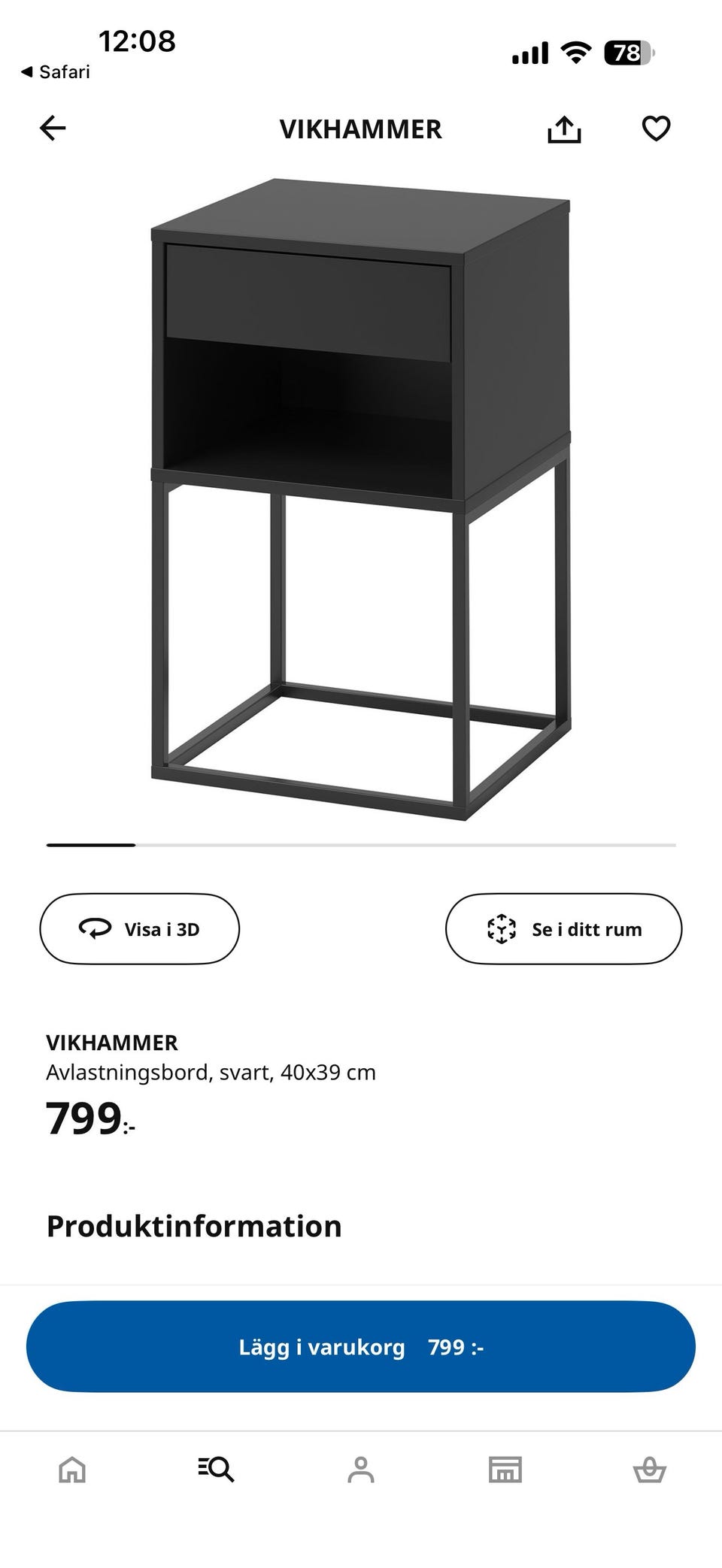Tap Lägg i varukorg button
The height and width of the screenshot is (1568, 722).
coord(361,1347)
